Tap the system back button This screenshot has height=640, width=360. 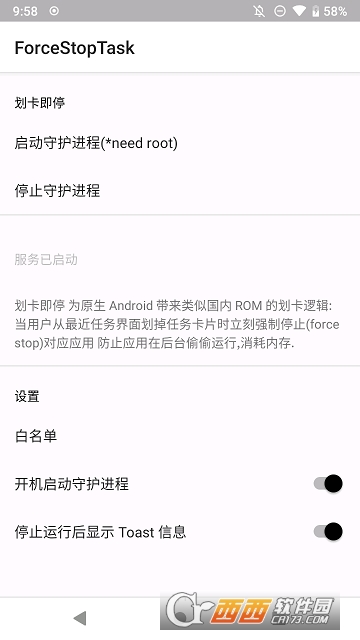click(80, 619)
